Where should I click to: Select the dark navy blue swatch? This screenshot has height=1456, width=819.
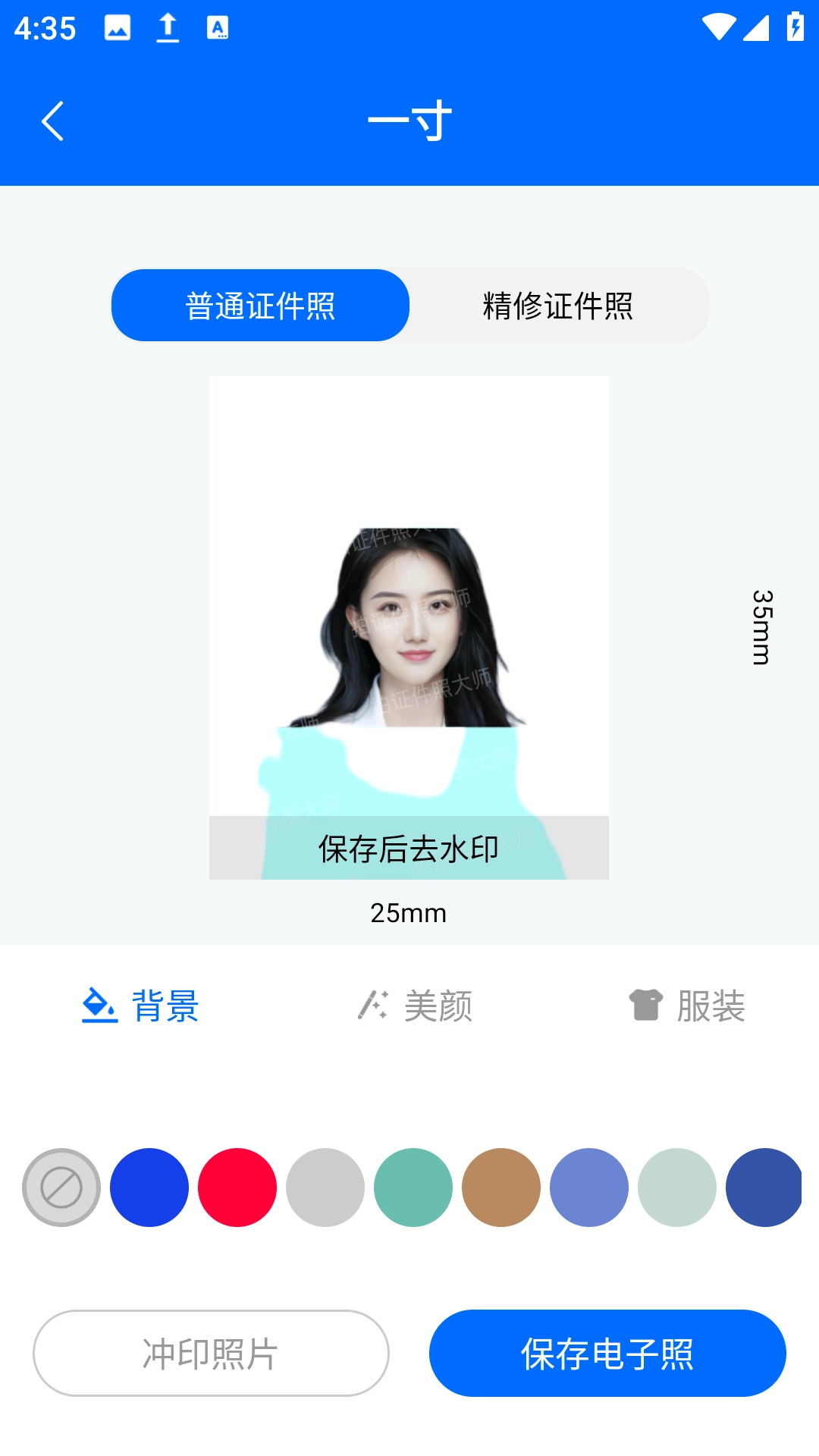point(764,1188)
